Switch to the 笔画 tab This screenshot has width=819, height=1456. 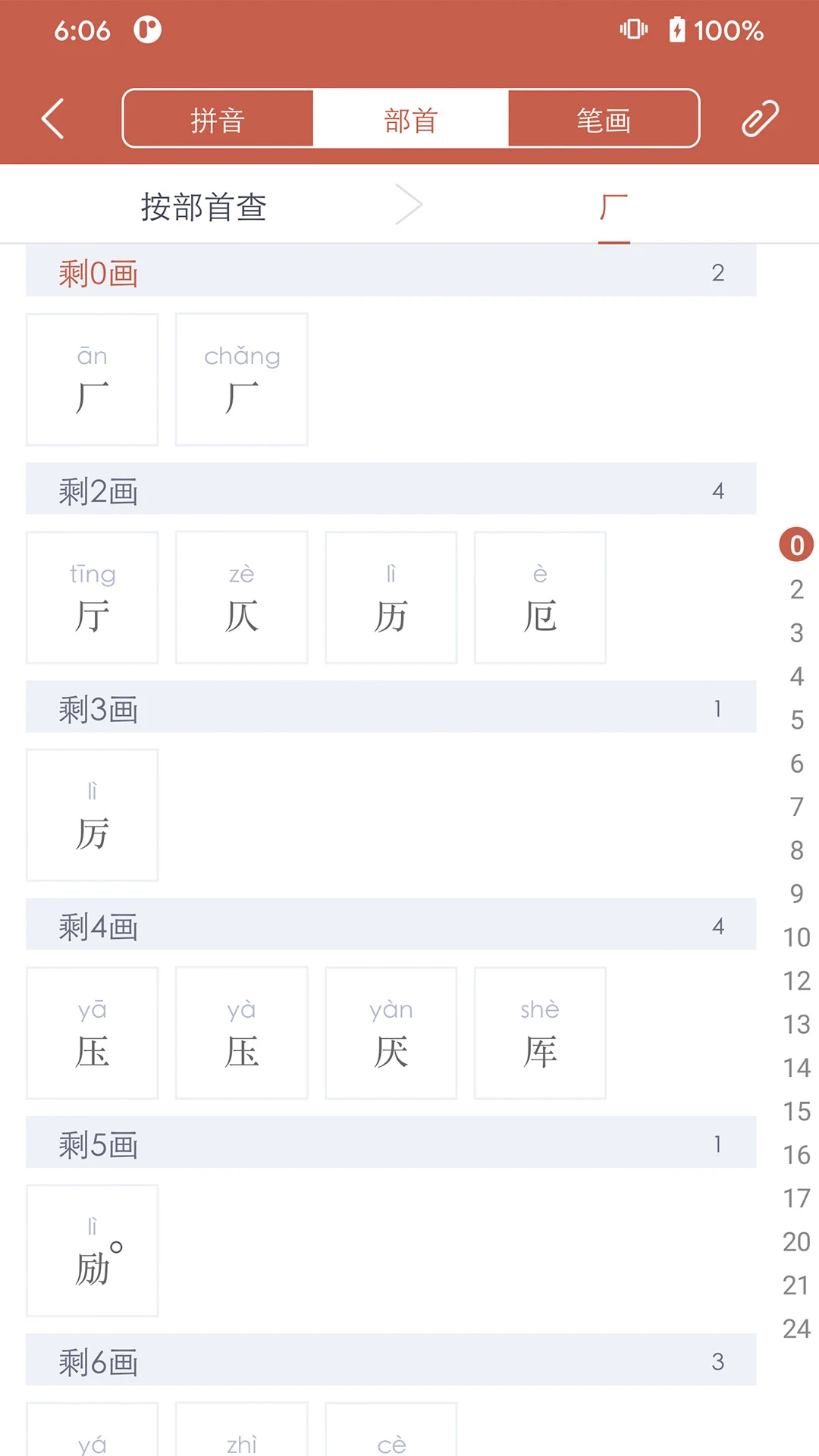pos(604,119)
